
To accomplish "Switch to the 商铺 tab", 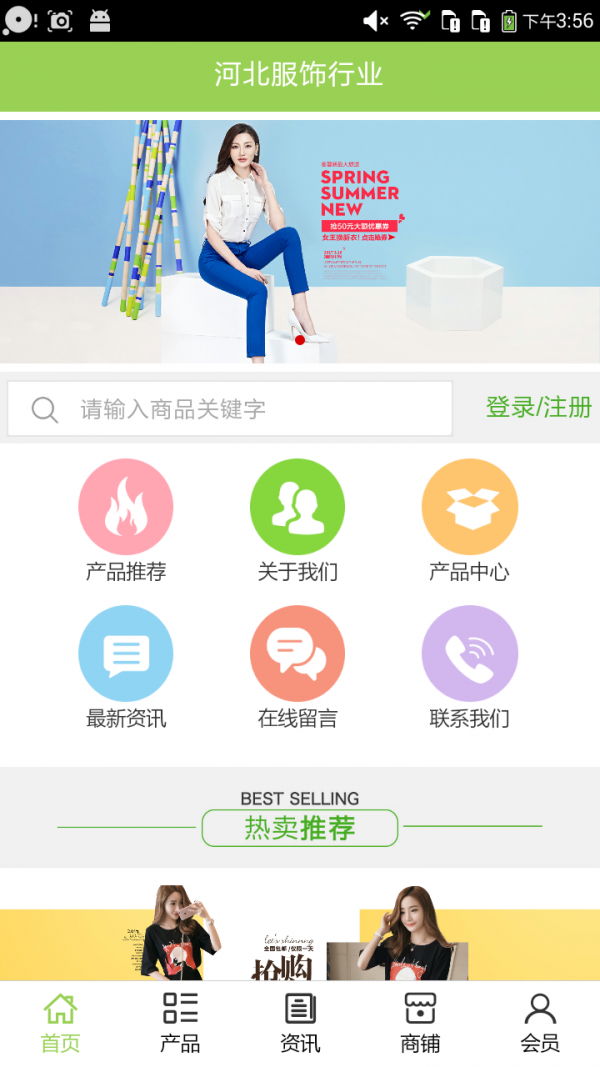I will [x=420, y=1023].
